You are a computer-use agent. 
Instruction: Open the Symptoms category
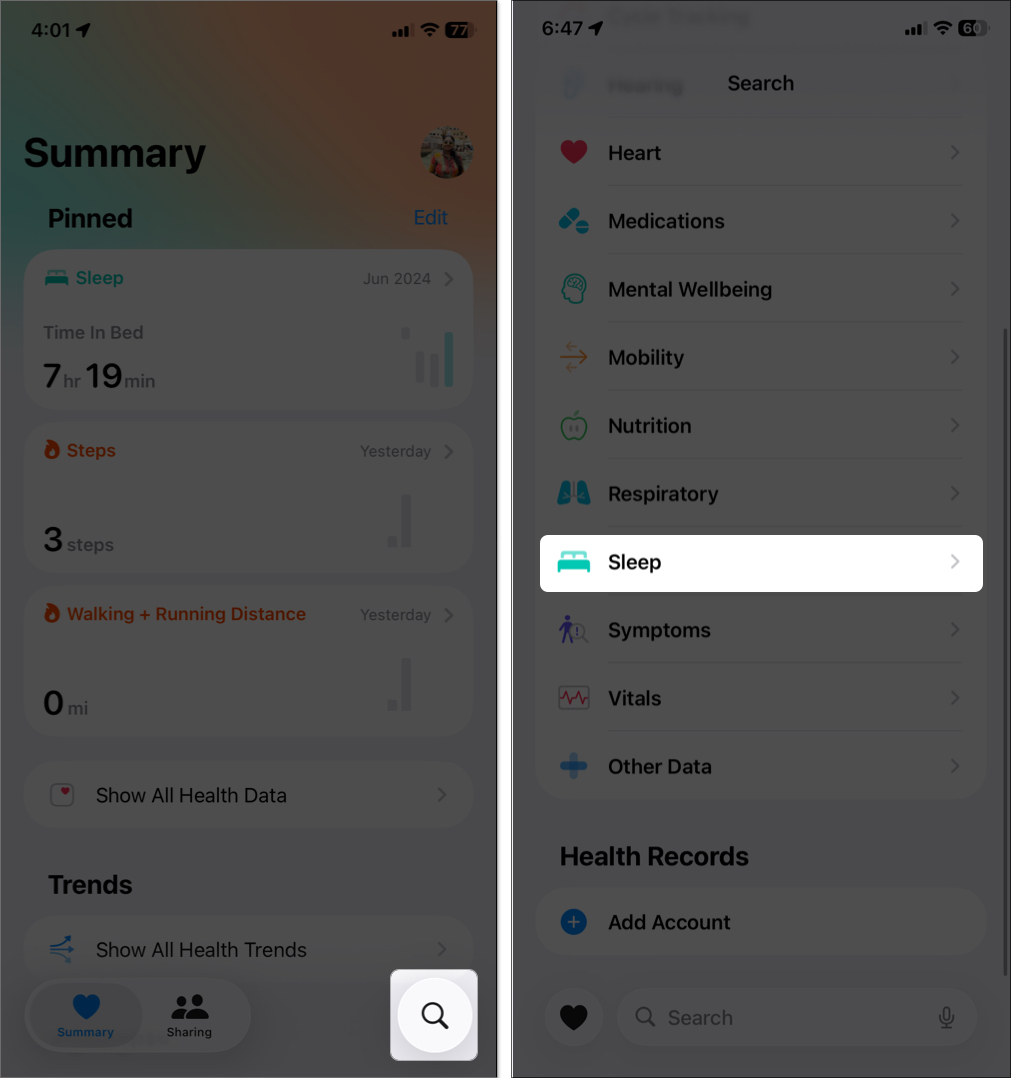pos(760,630)
